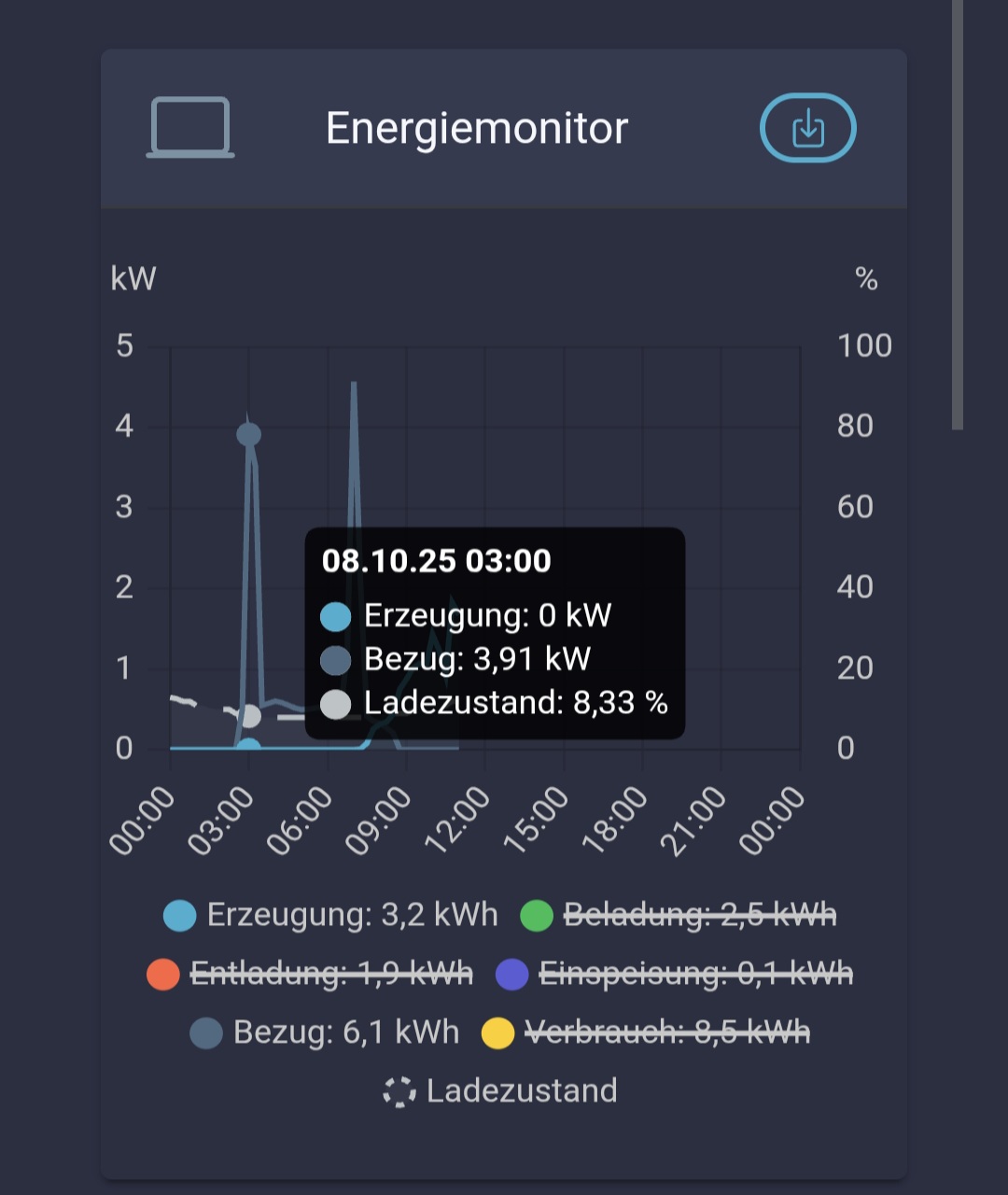Show the Verbrauch series in the chart
The height and width of the screenshot is (1195, 1008).
[646, 1033]
